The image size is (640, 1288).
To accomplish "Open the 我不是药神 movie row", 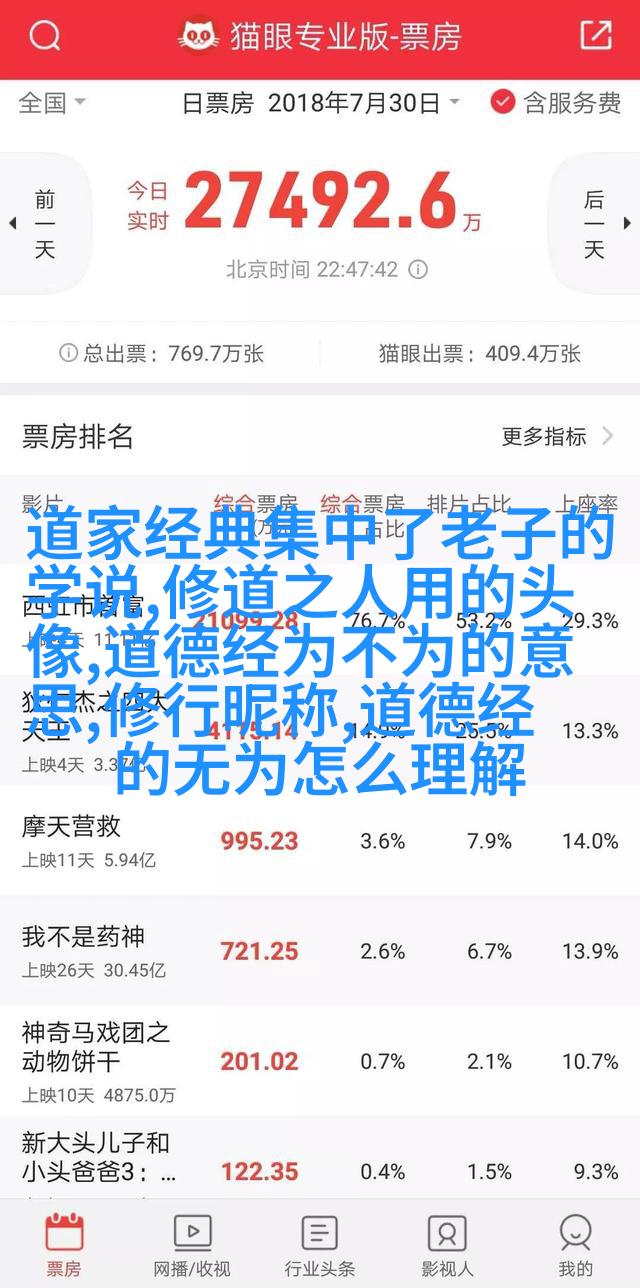I will [x=320, y=951].
